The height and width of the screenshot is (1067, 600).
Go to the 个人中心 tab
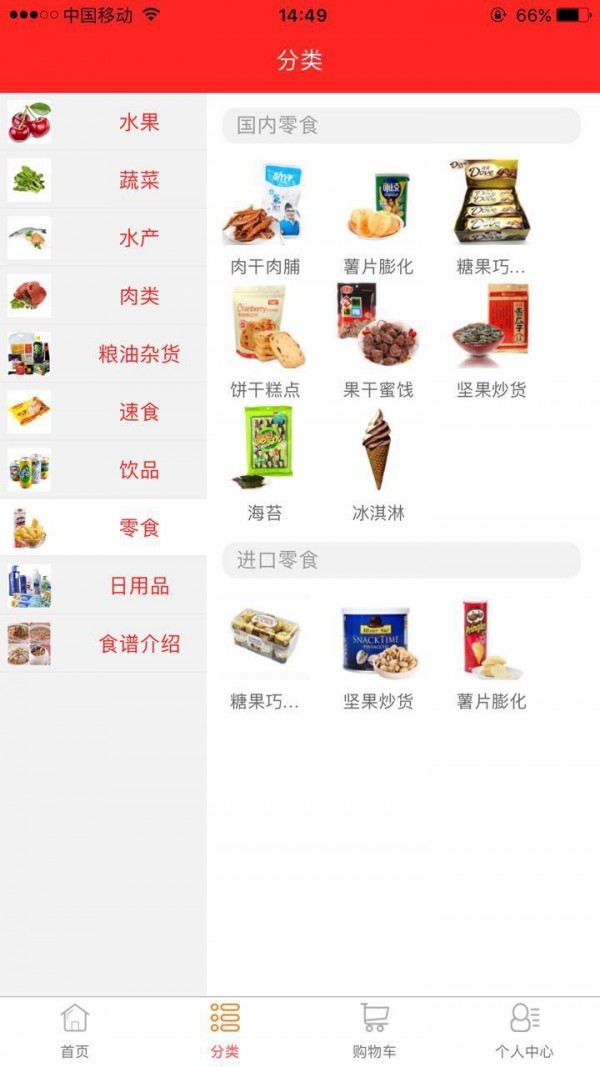(524, 1030)
